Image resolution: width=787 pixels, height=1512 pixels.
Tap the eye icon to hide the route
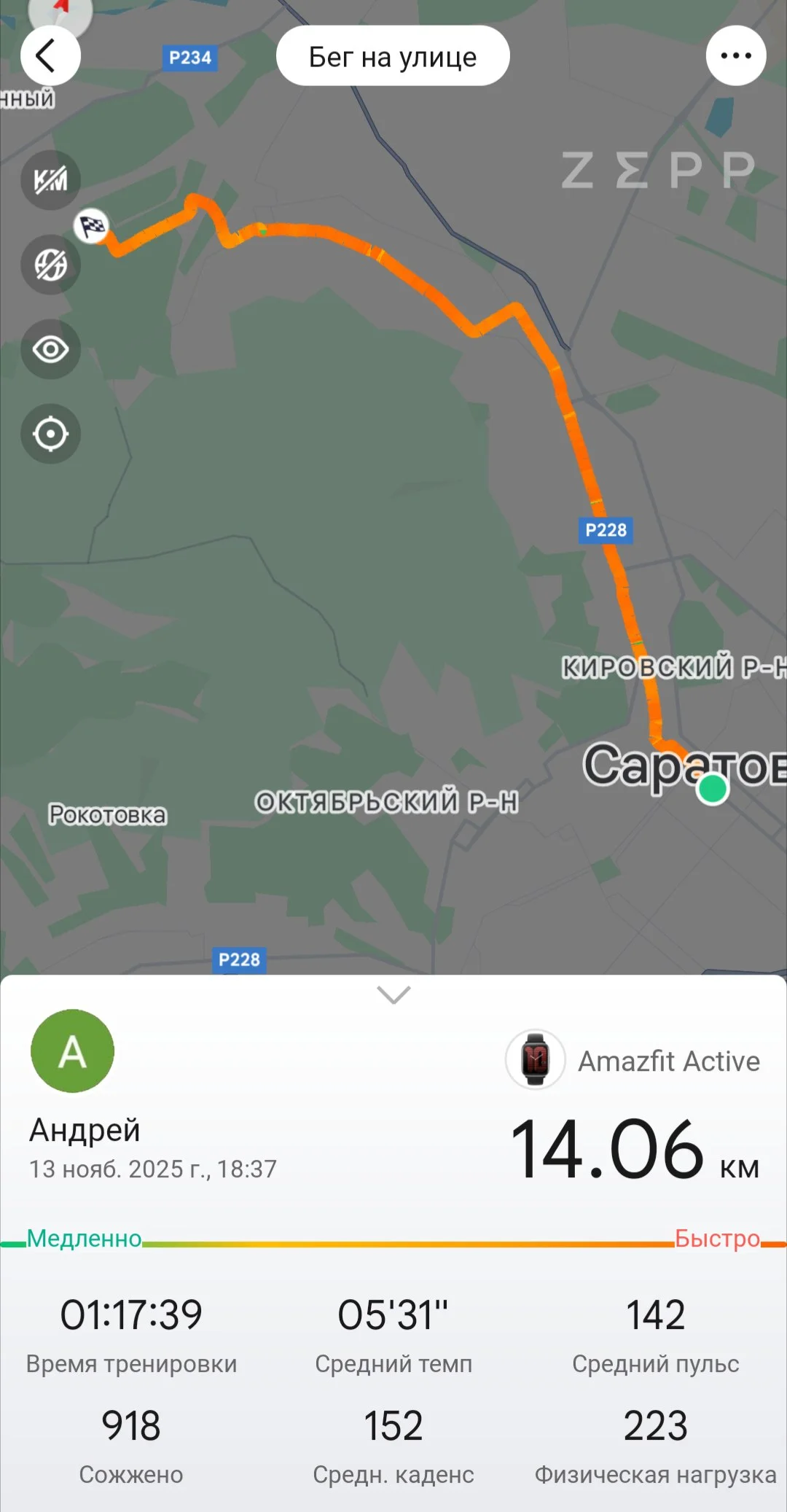point(50,349)
